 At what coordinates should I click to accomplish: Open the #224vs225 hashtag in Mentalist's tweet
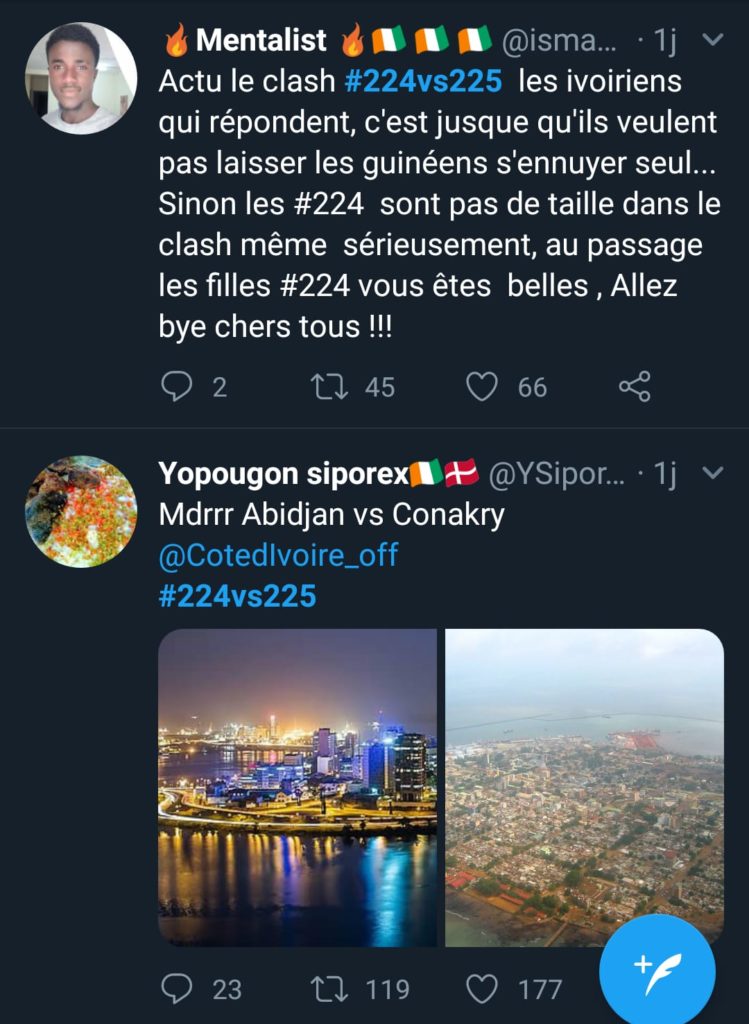coord(422,82)
